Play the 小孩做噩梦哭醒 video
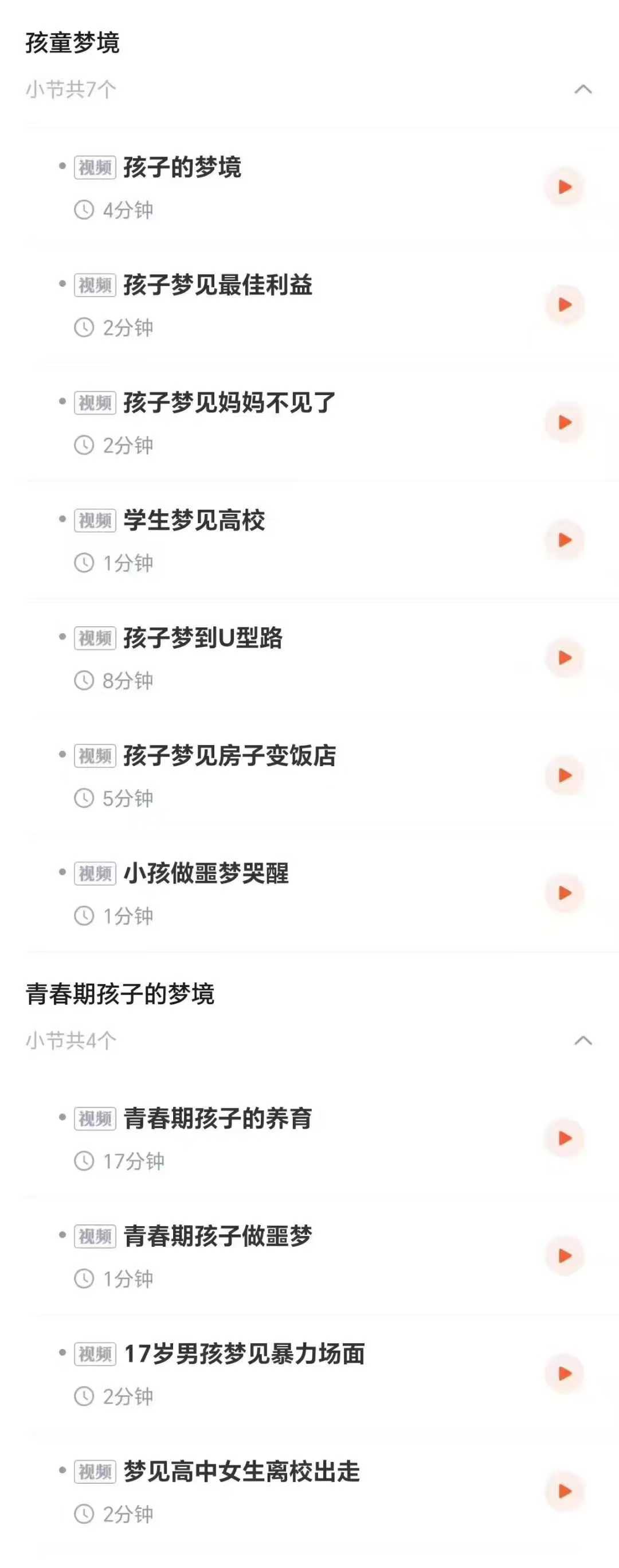 coord(565,893)
